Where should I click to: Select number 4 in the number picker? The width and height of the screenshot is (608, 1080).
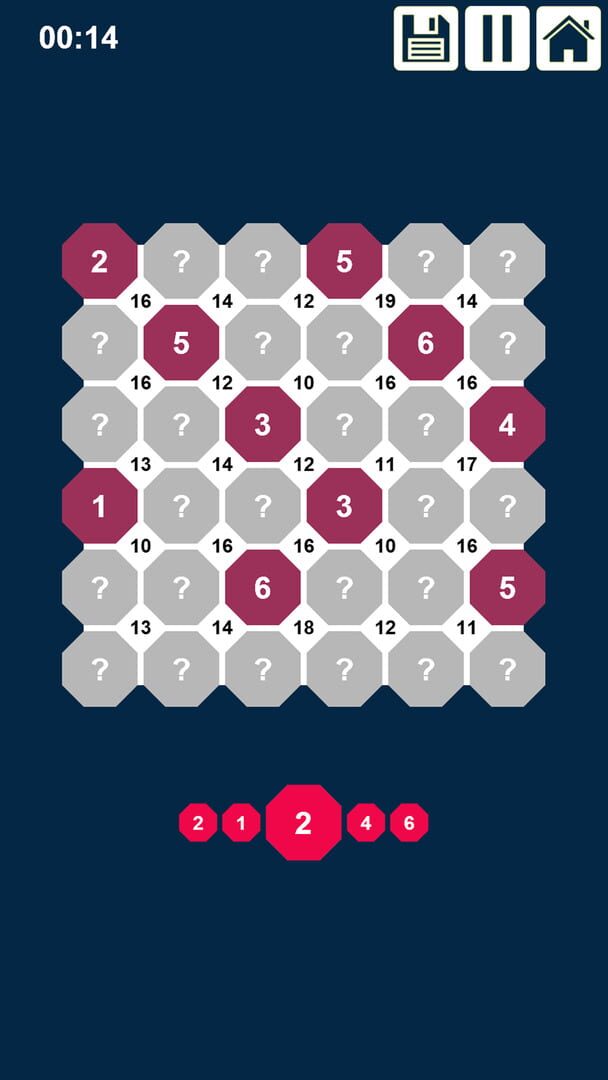click(x=366, y=823)
